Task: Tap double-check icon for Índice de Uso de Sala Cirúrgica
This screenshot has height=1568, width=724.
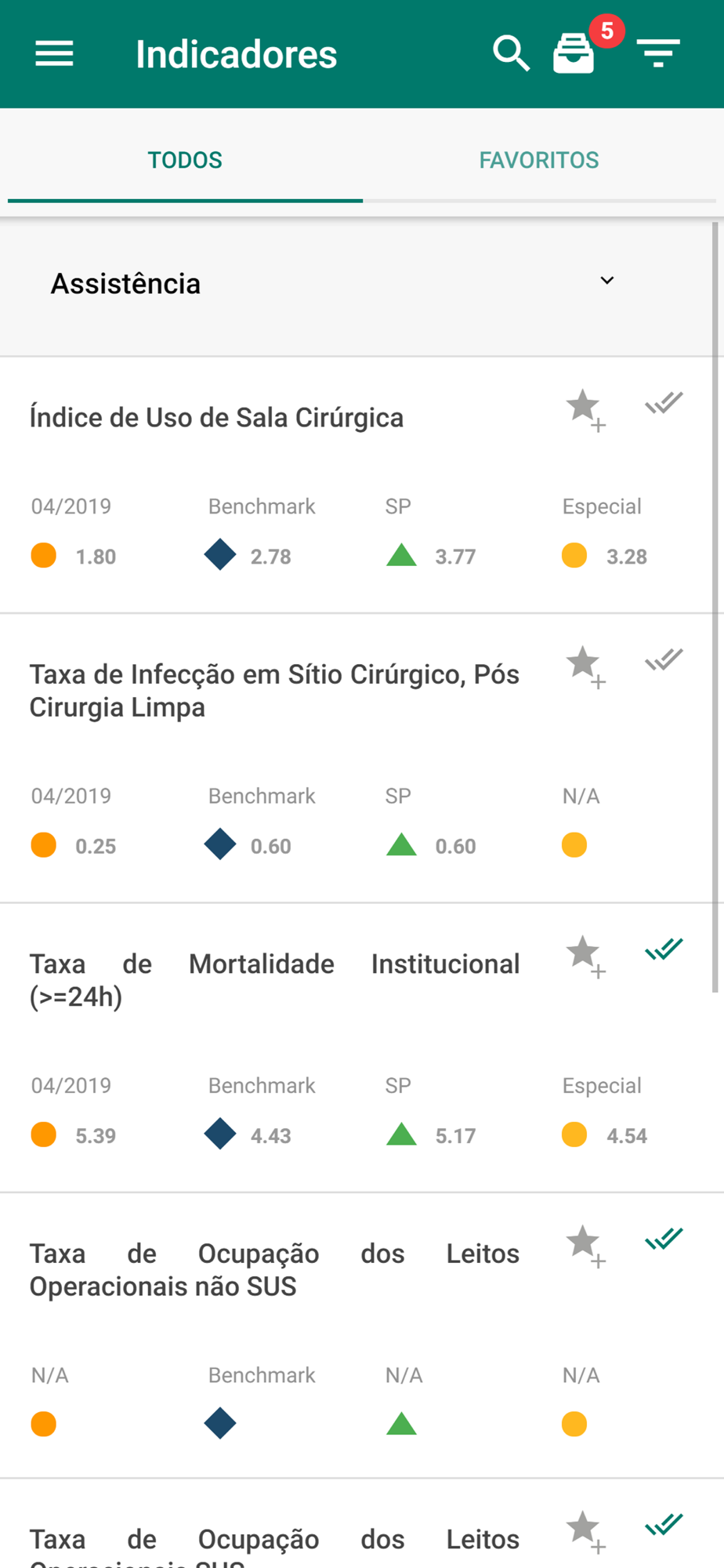Action: point(664,403)
